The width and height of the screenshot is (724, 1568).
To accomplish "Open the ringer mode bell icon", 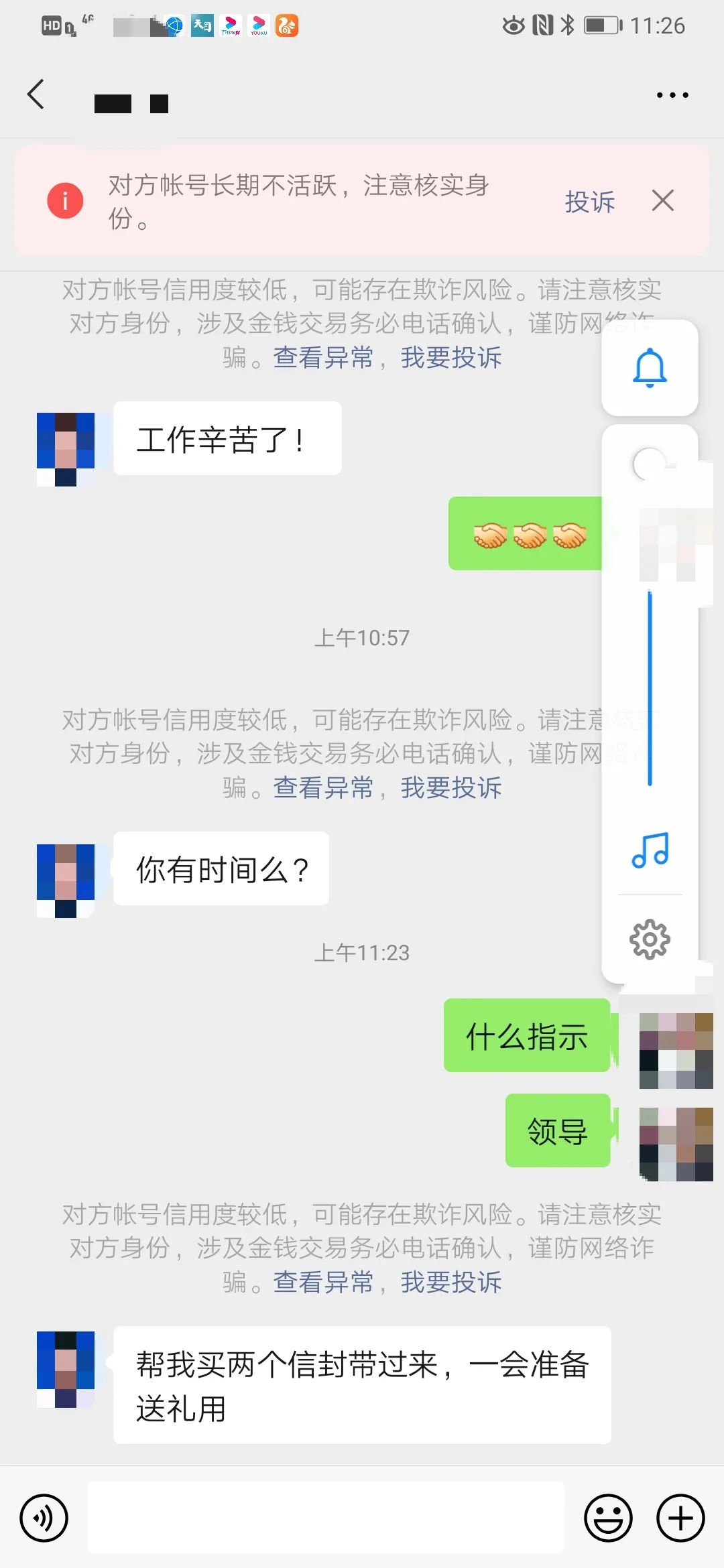I will click(650, 368).
